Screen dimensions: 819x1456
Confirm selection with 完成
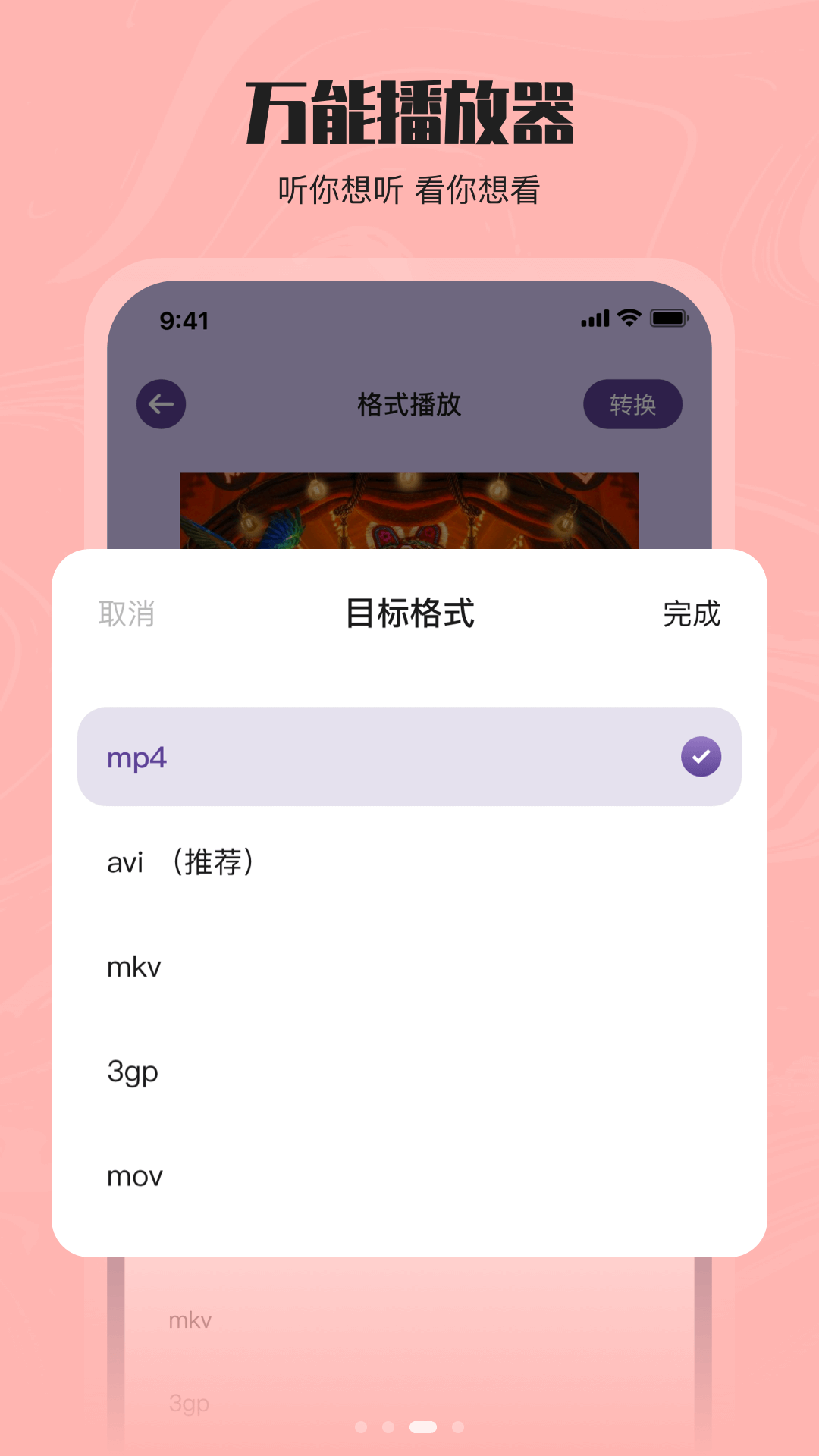(691, 616)
